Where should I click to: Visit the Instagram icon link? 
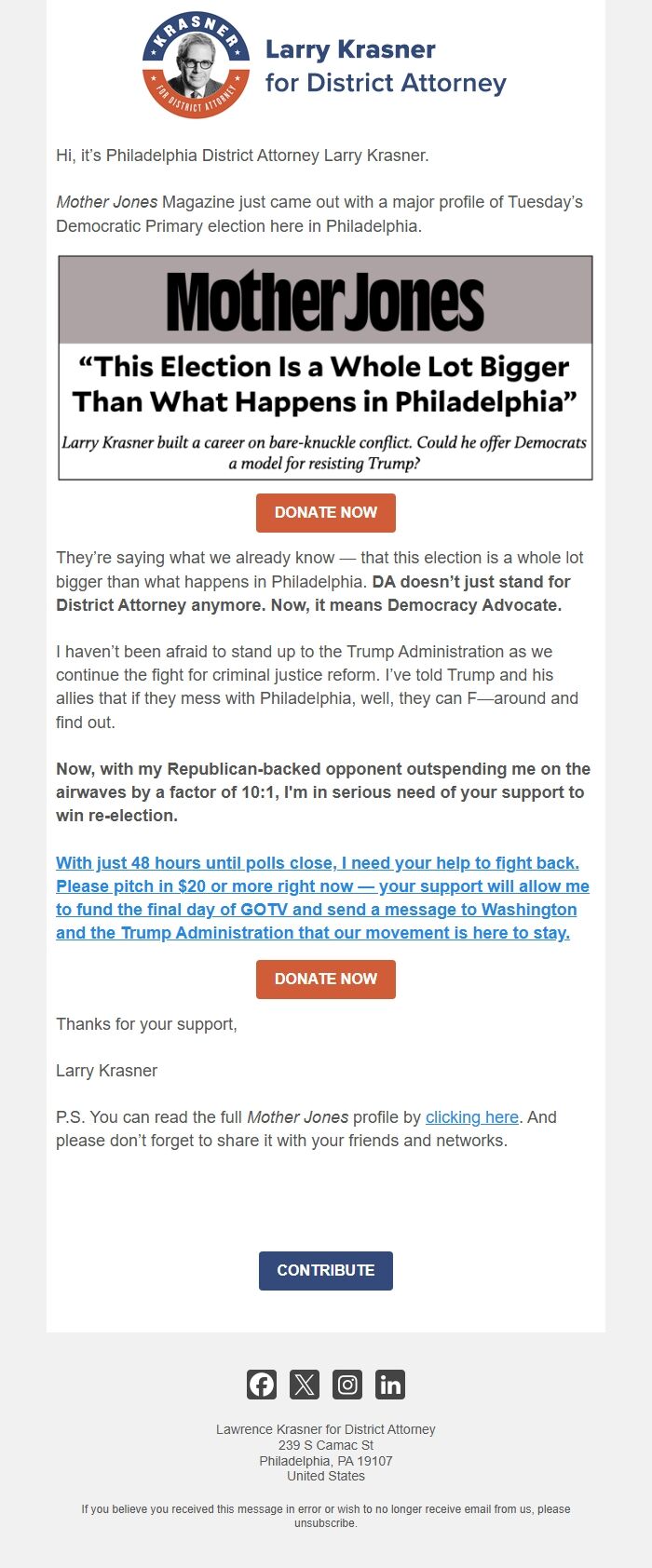[347, 1385]
